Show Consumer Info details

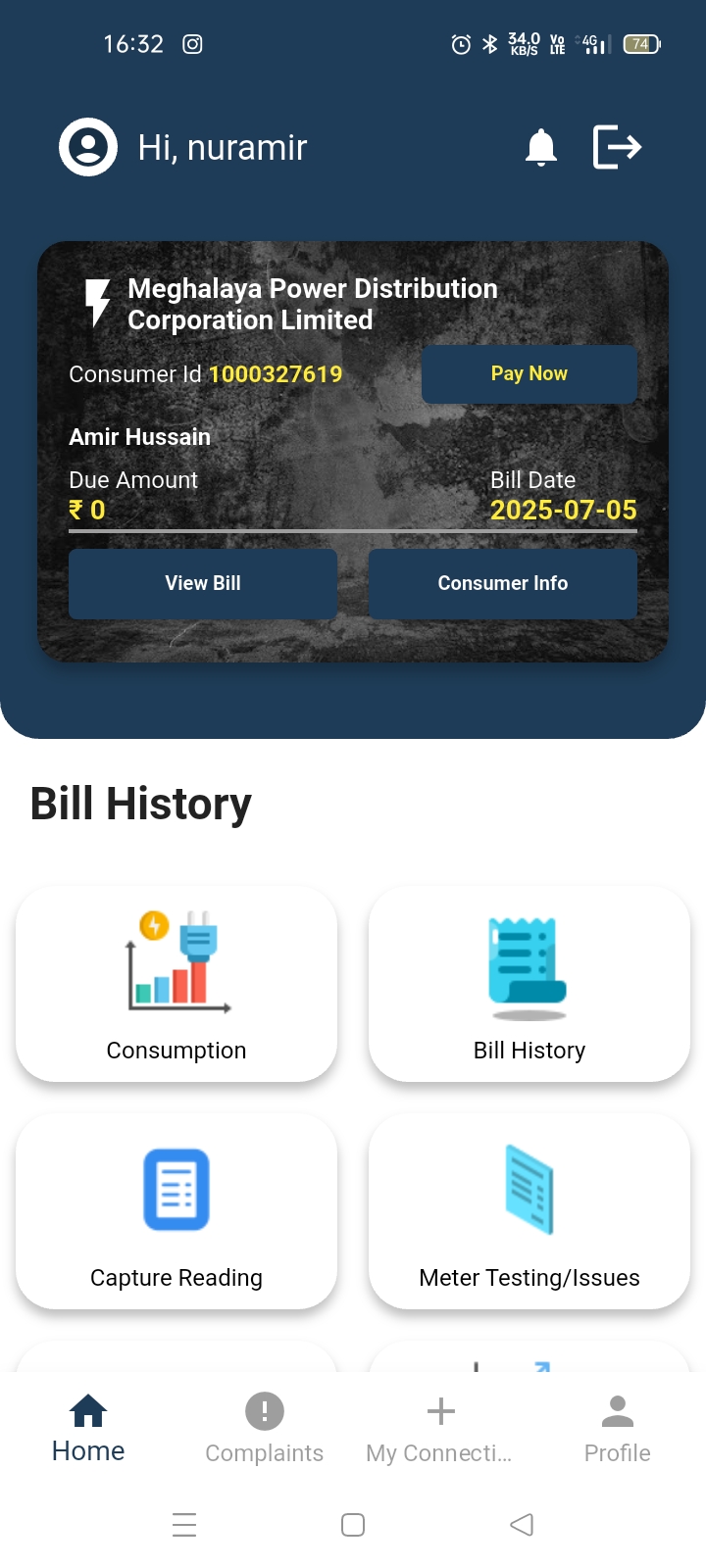502,583
